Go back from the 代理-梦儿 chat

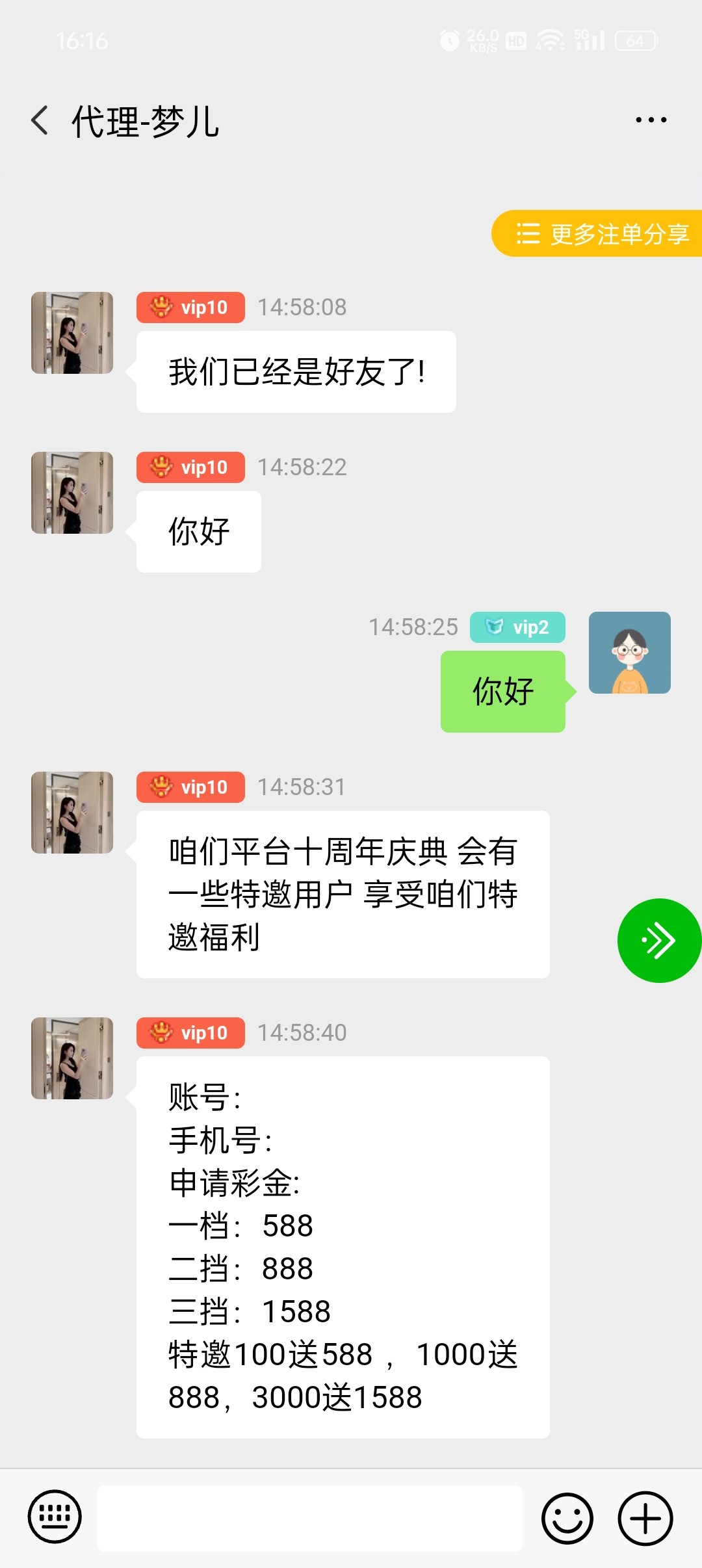40,121
